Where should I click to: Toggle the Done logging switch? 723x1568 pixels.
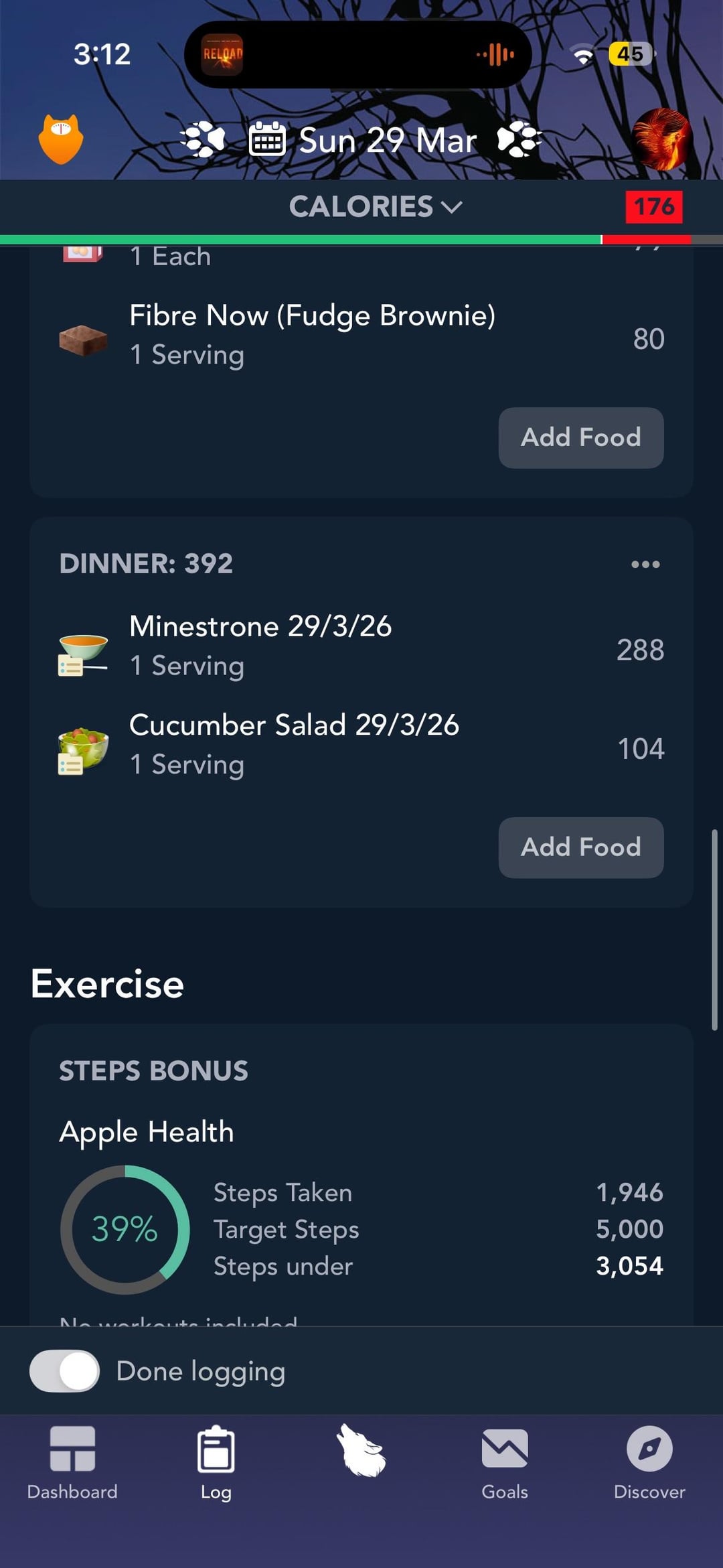click(65, 1371)
